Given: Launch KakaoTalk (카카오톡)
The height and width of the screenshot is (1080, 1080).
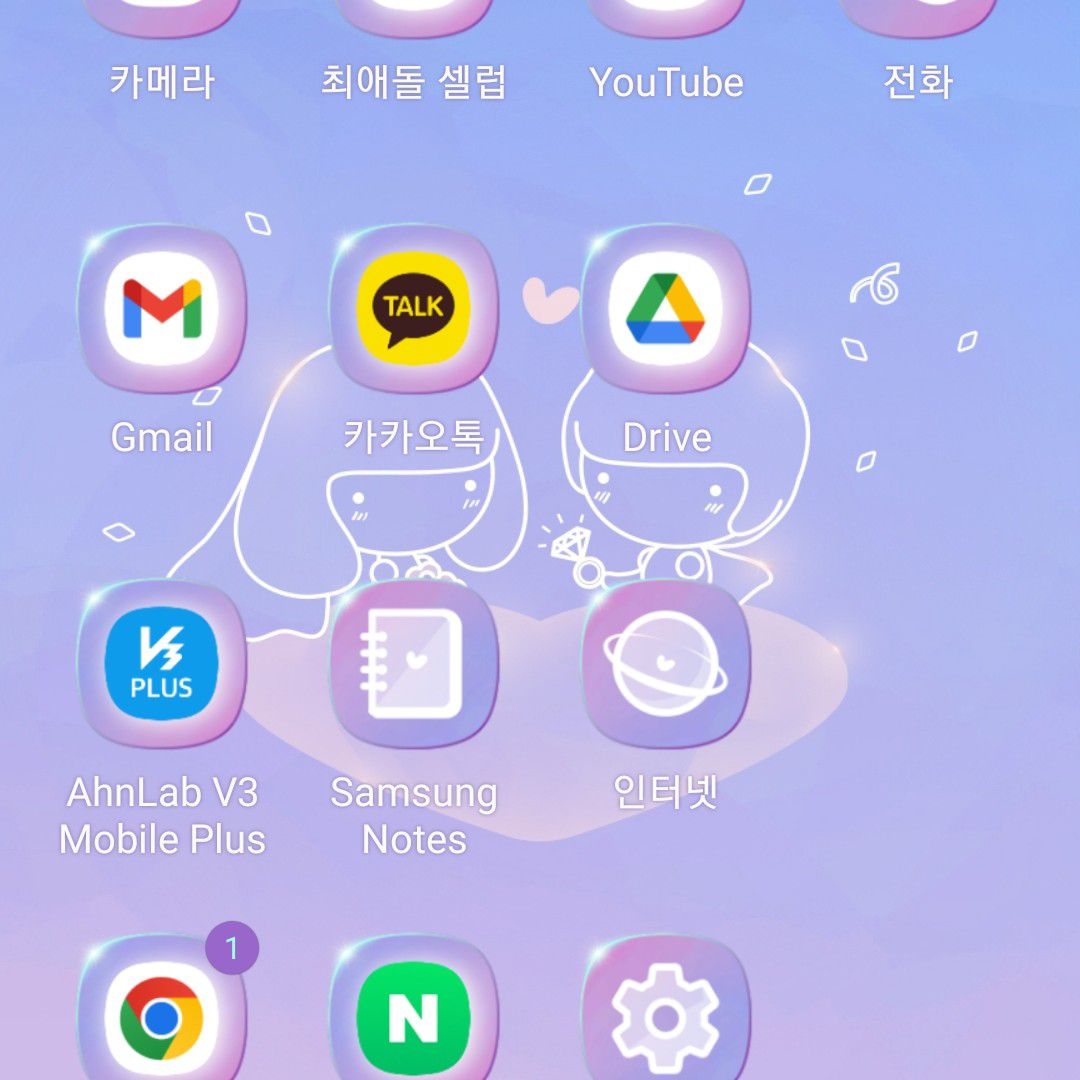Looking at the screenshot, I should pos(414,308).
